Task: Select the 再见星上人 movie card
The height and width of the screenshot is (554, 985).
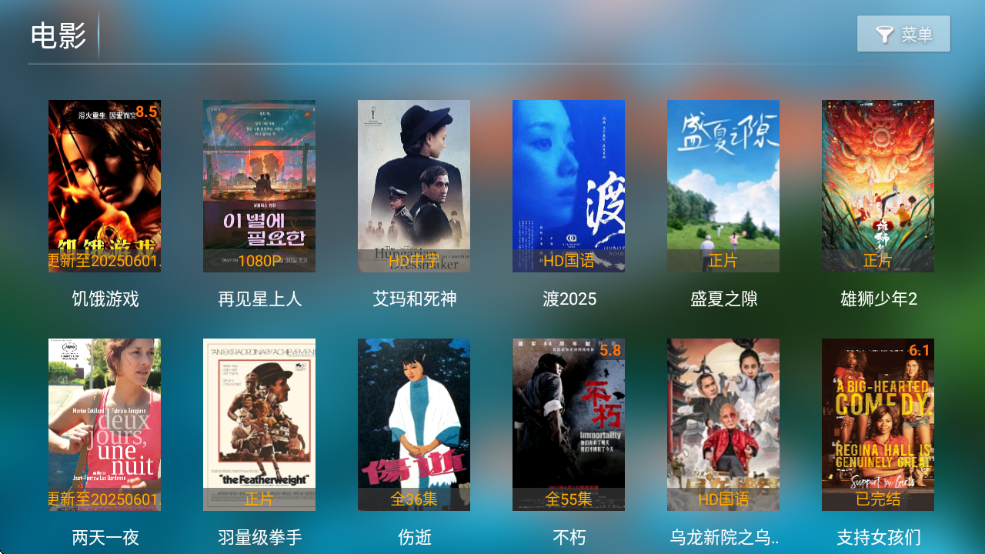Action: click(259, 186)
